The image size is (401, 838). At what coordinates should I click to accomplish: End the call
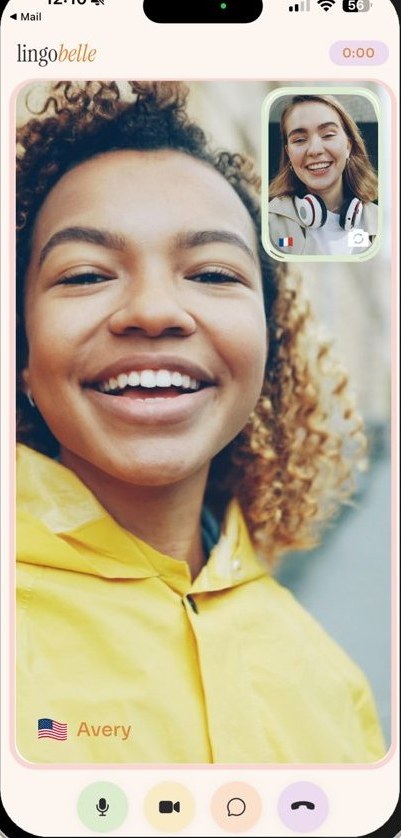pos(303,807)
